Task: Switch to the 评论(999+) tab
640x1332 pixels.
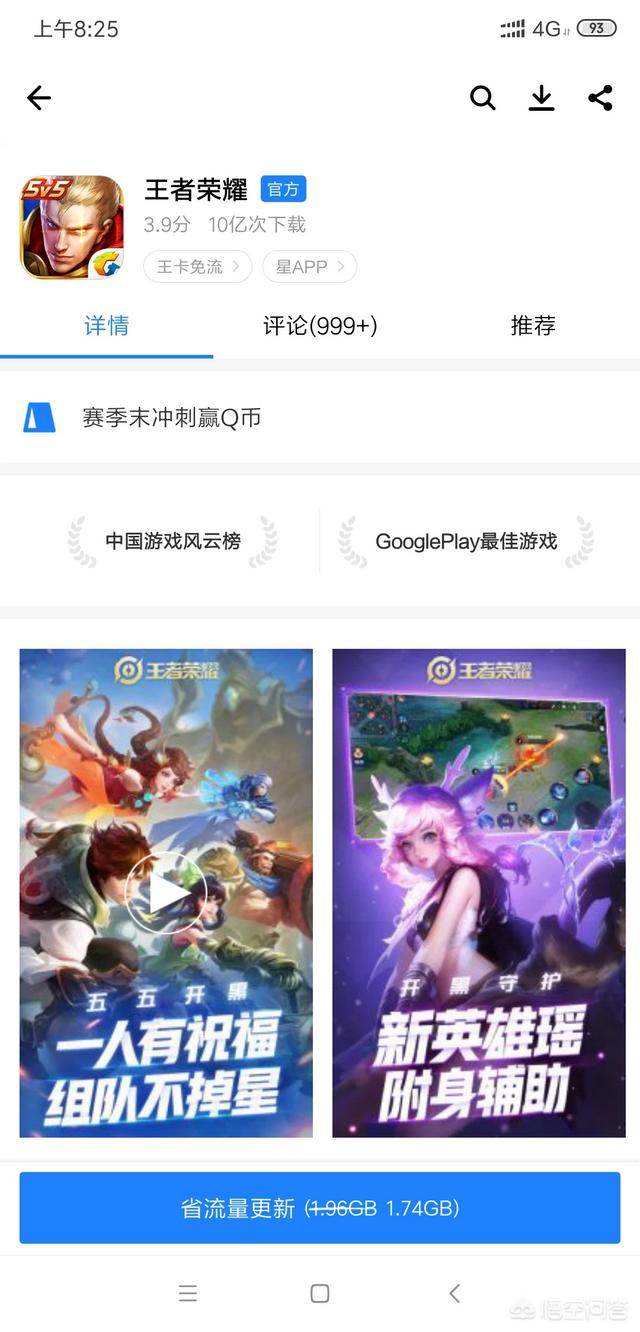Action: pyautogui.click(x=320, y=326)
